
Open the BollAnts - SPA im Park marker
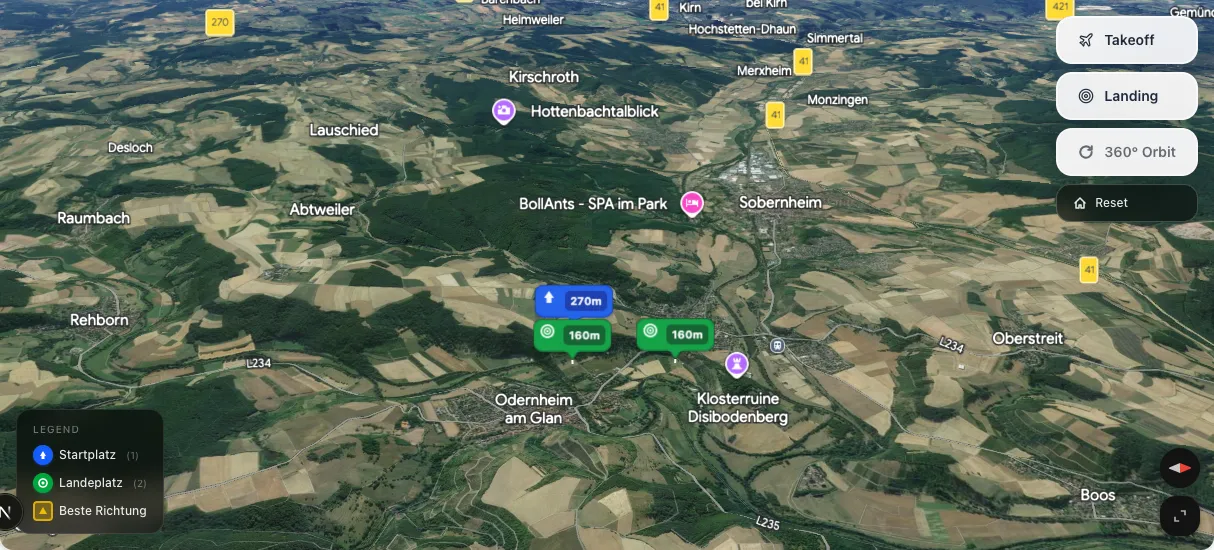(691, 204)
